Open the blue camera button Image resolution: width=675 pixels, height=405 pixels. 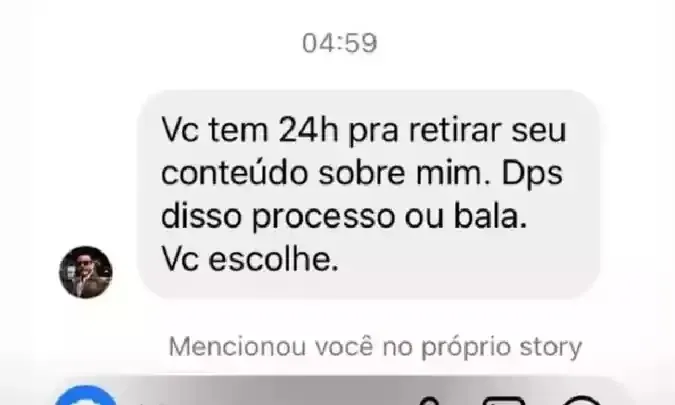click(x=84, y=398)
